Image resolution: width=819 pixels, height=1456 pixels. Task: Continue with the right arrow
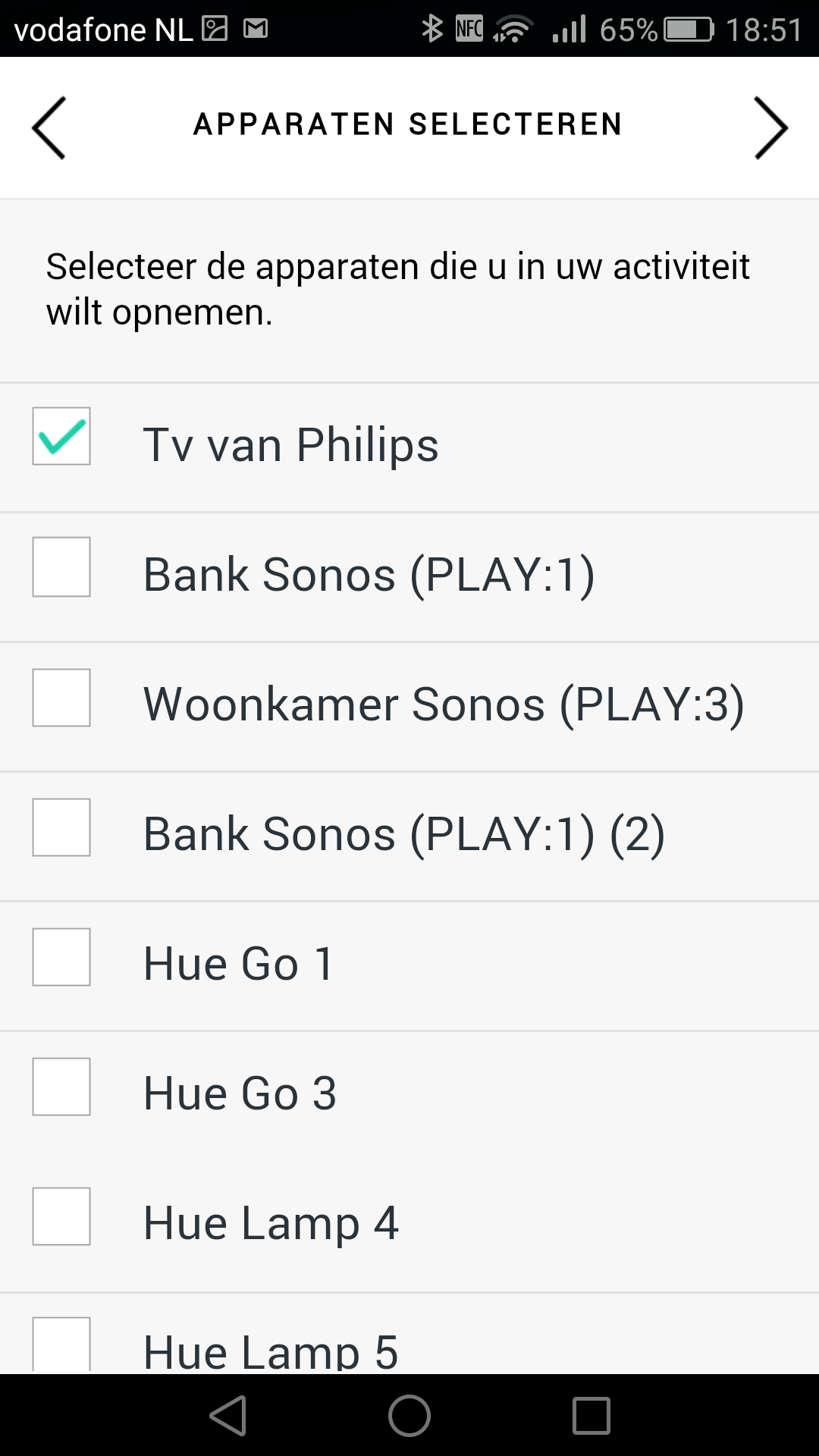(770, 127)
